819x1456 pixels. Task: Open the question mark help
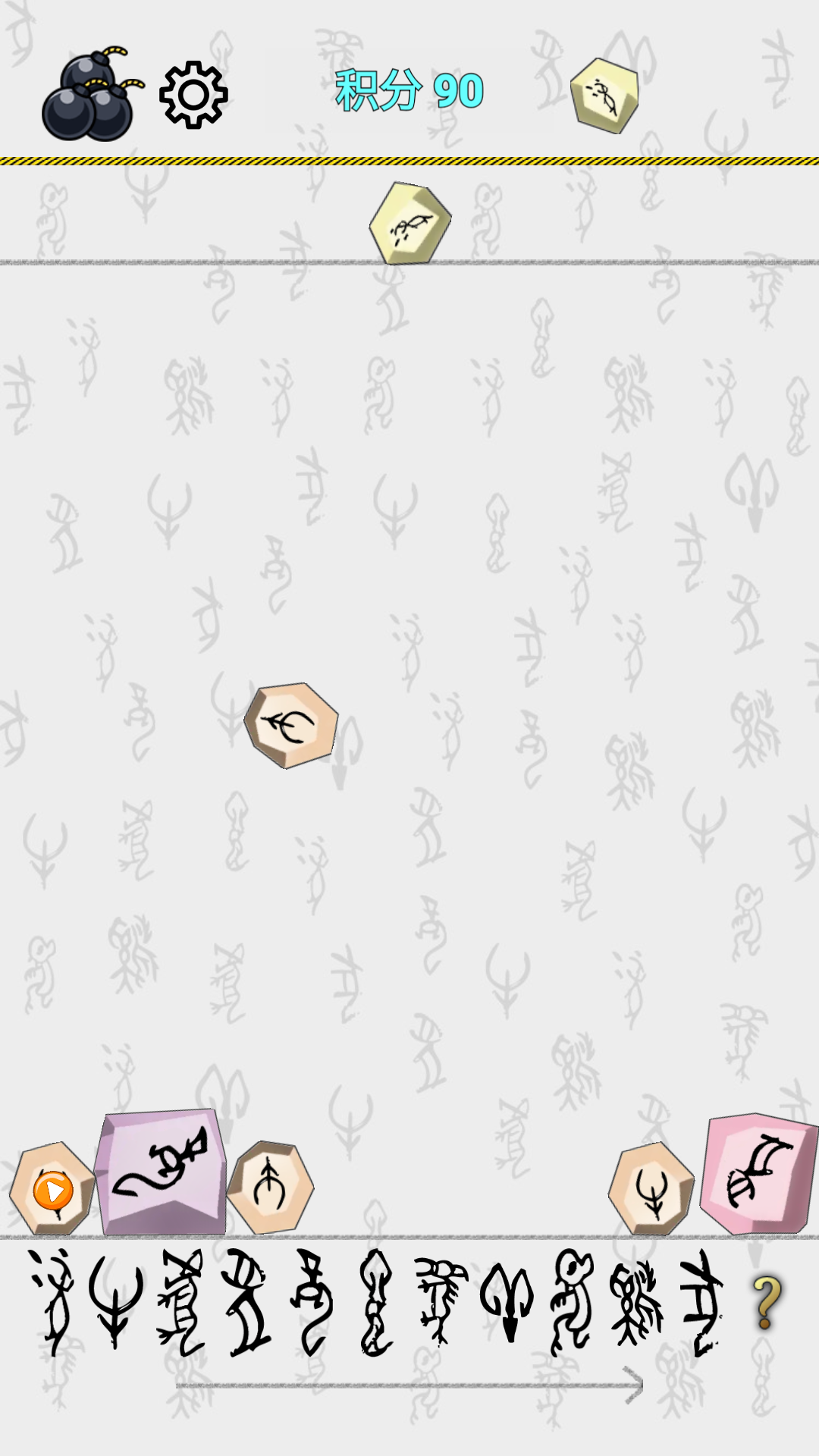[766, 1303]
